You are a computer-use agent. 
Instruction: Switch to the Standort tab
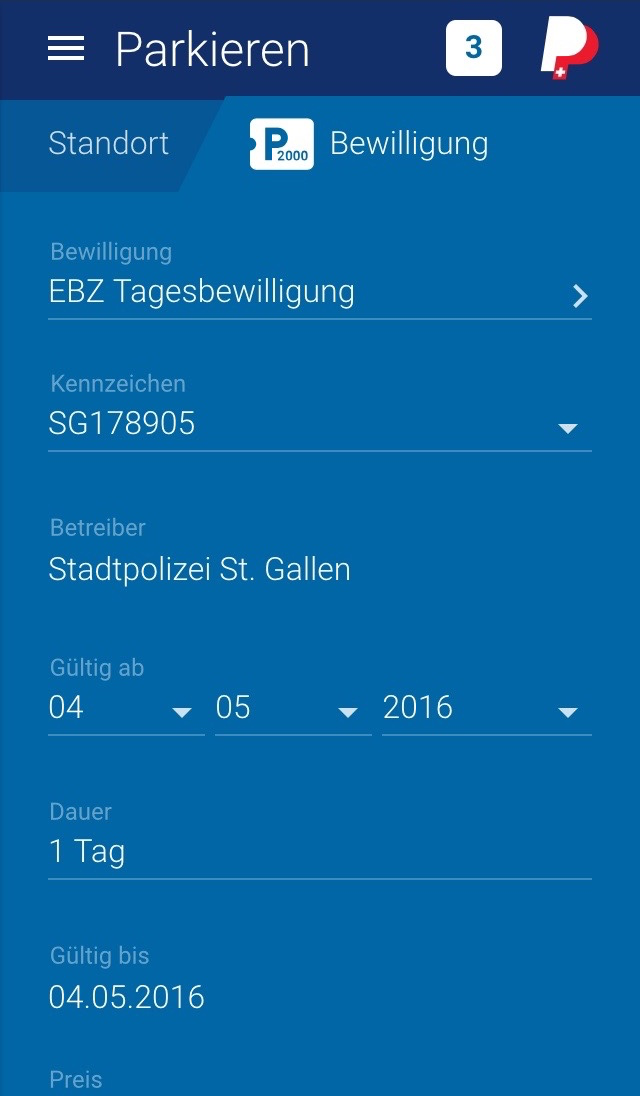(108, 143)
